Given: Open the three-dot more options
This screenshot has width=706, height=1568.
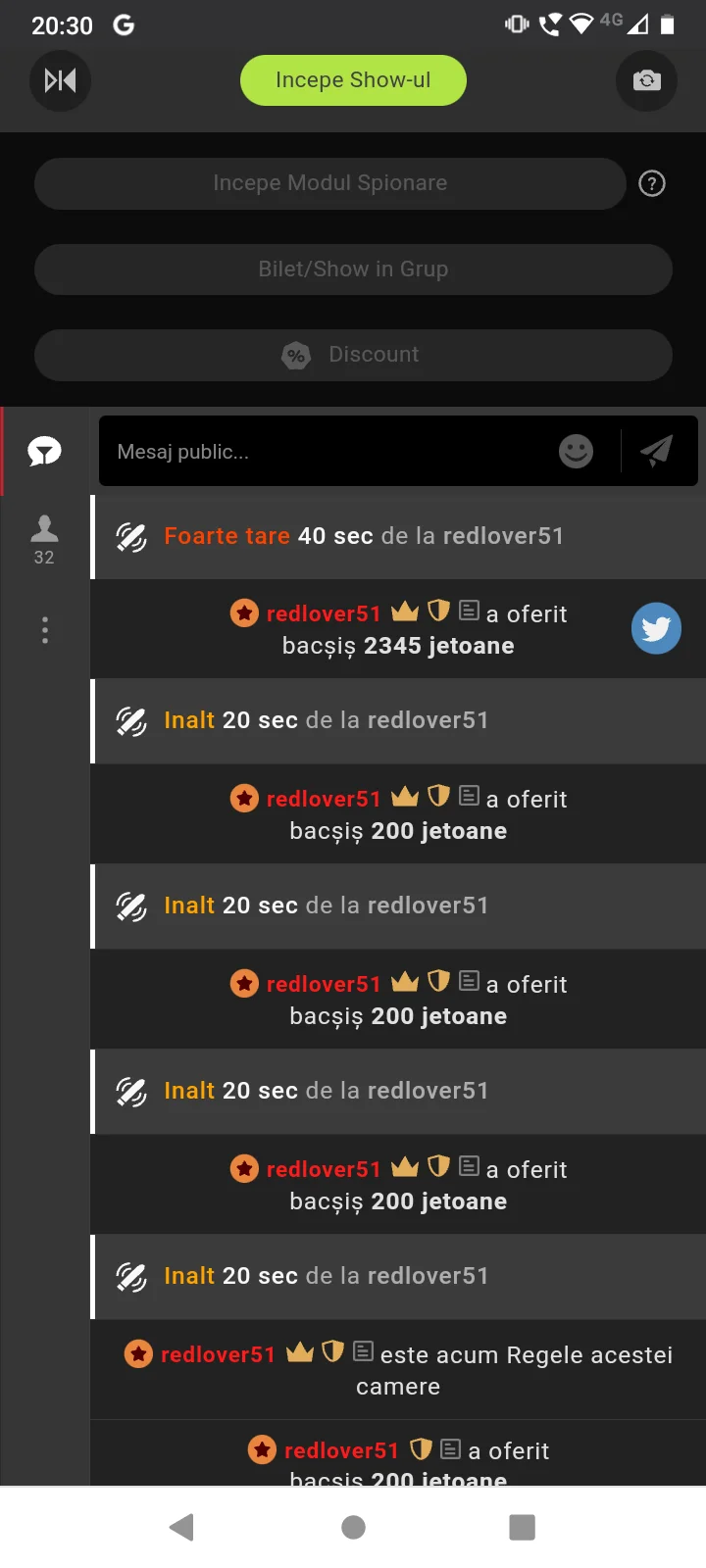Looking at the screenshot, I should click(44, 630).
